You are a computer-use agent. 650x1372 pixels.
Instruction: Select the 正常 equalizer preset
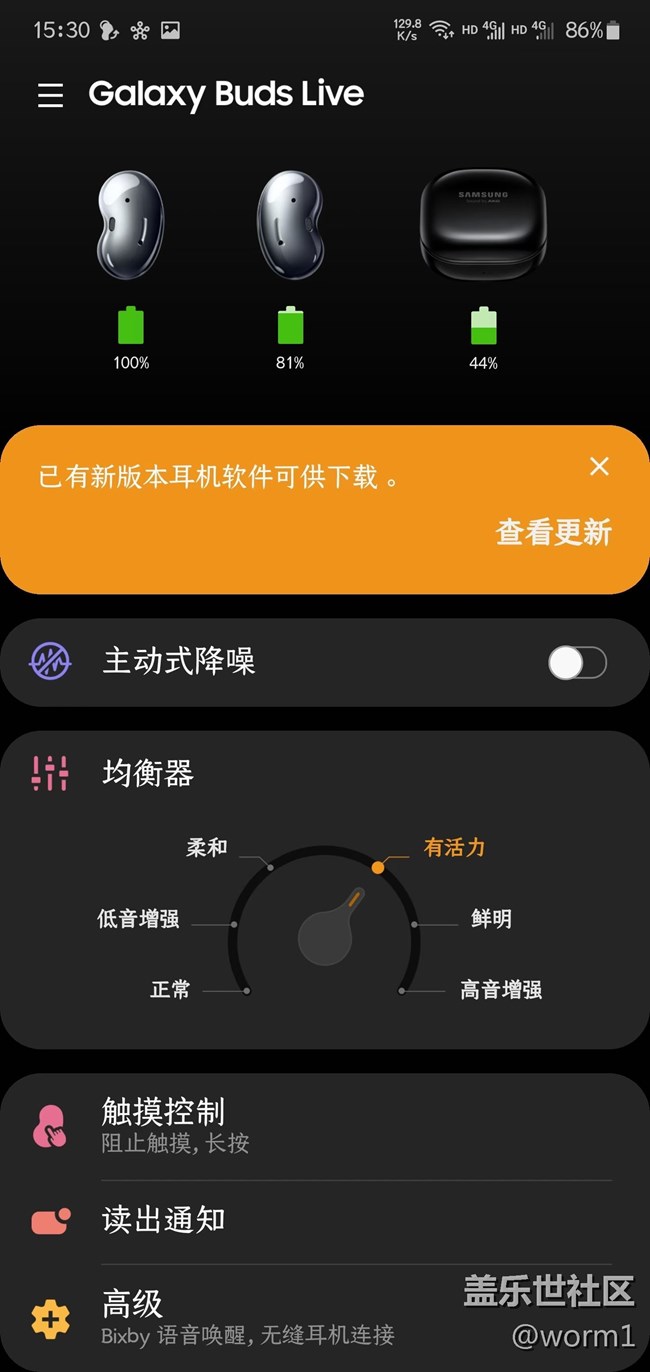[170, 990]
